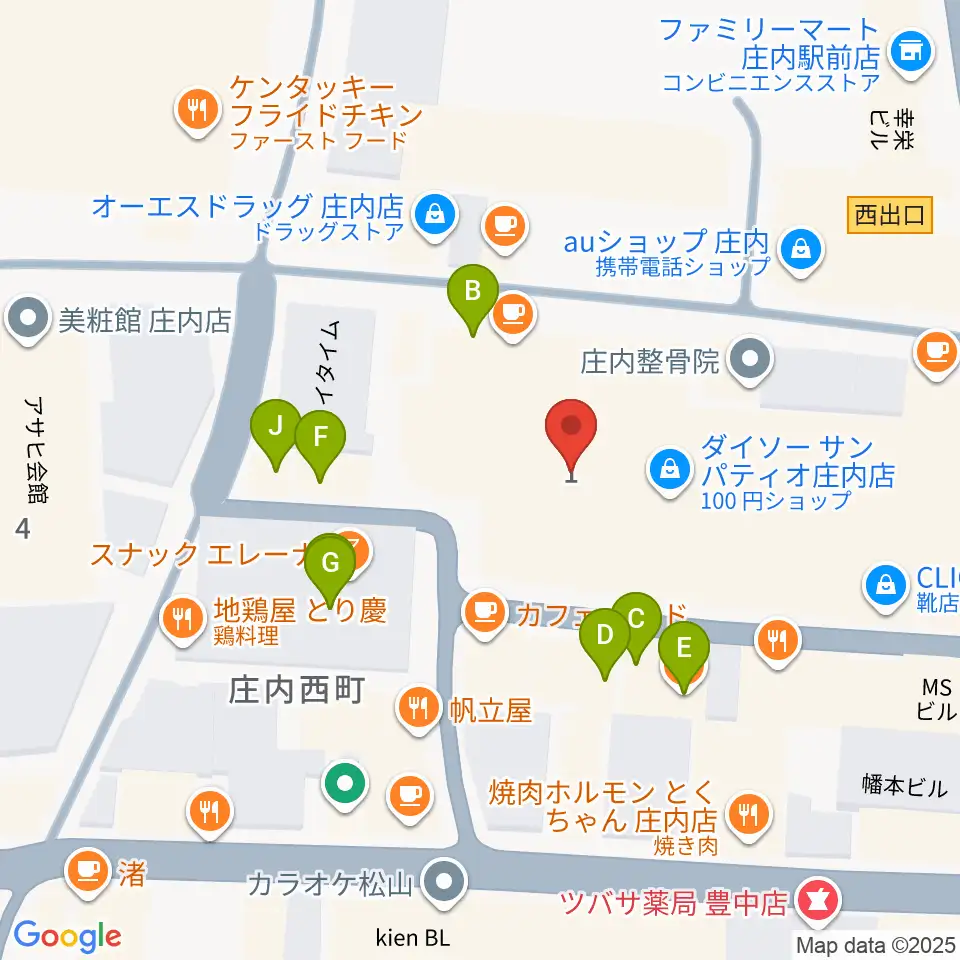Select the green marker E
This screenshot has width=960, height=960.
684,656
